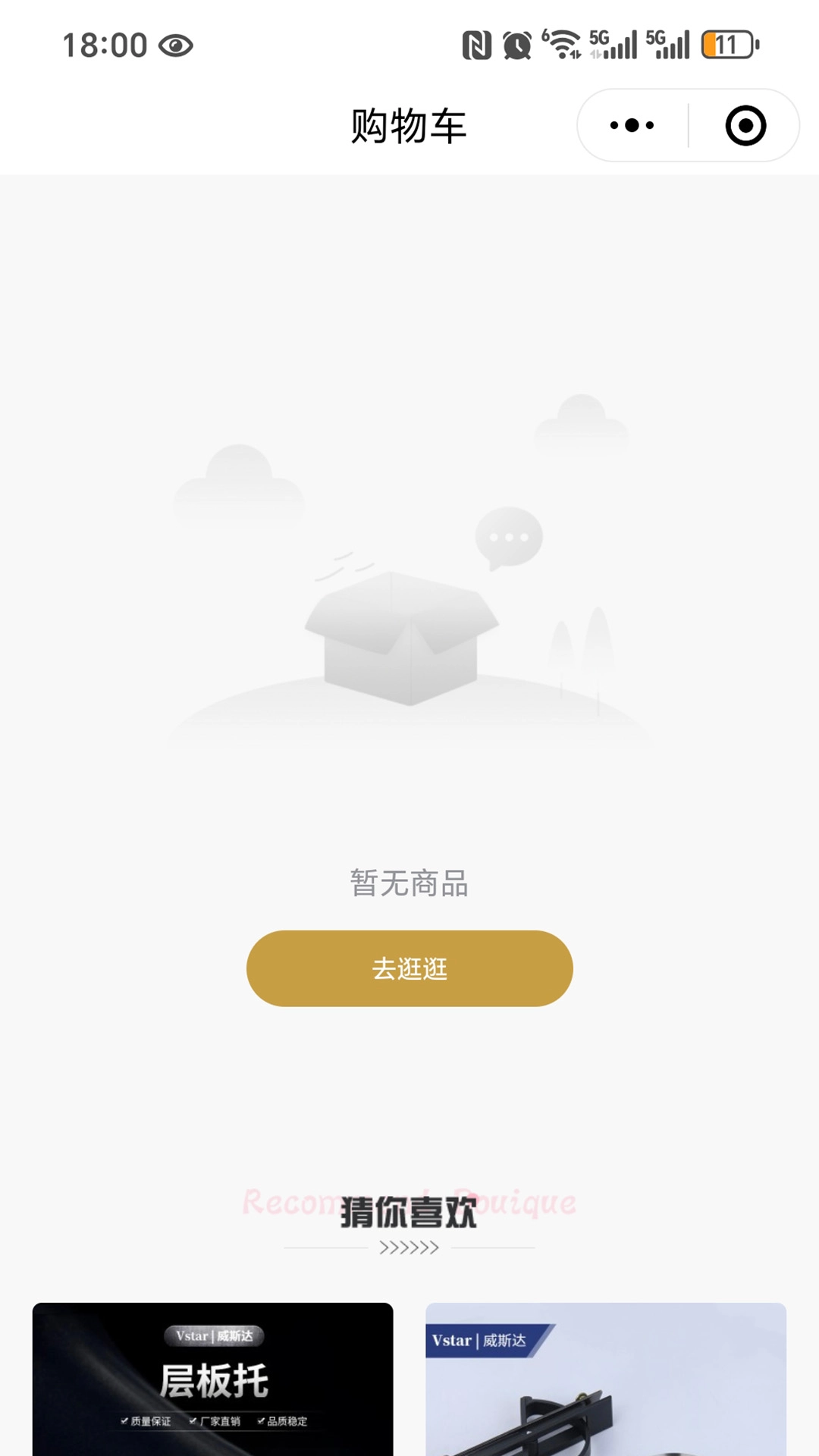Tap the gold 去逛逛 pill control

[409, 968]
